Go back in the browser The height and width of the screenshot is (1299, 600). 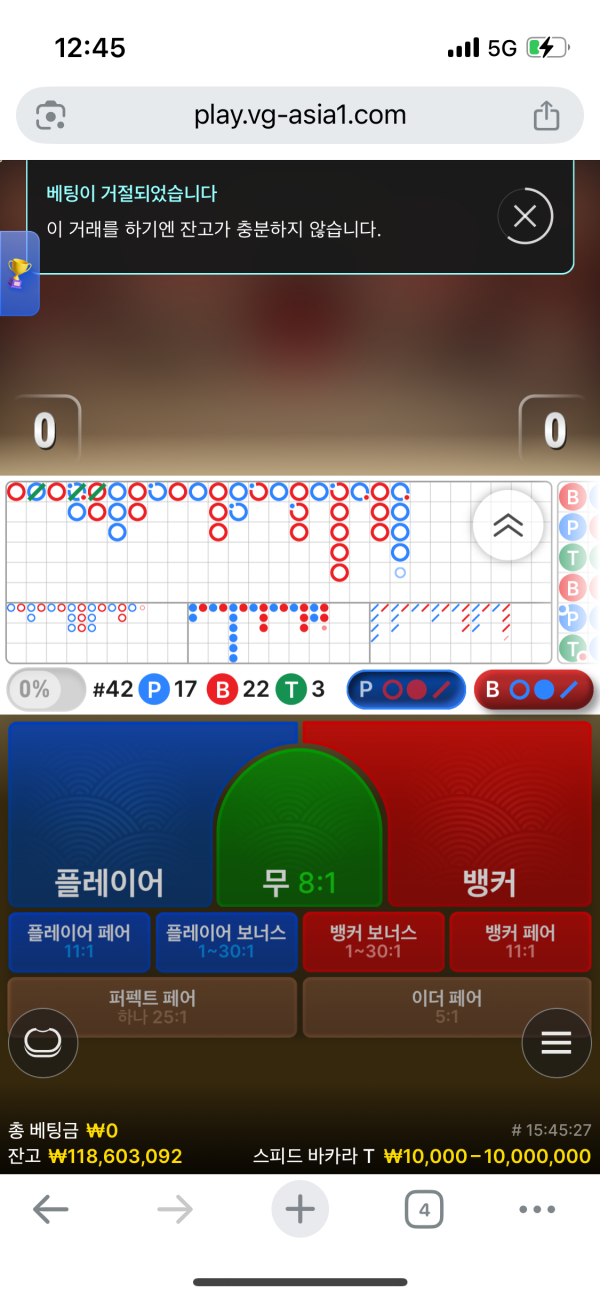pyautogui.click(x=50, y=1210)
